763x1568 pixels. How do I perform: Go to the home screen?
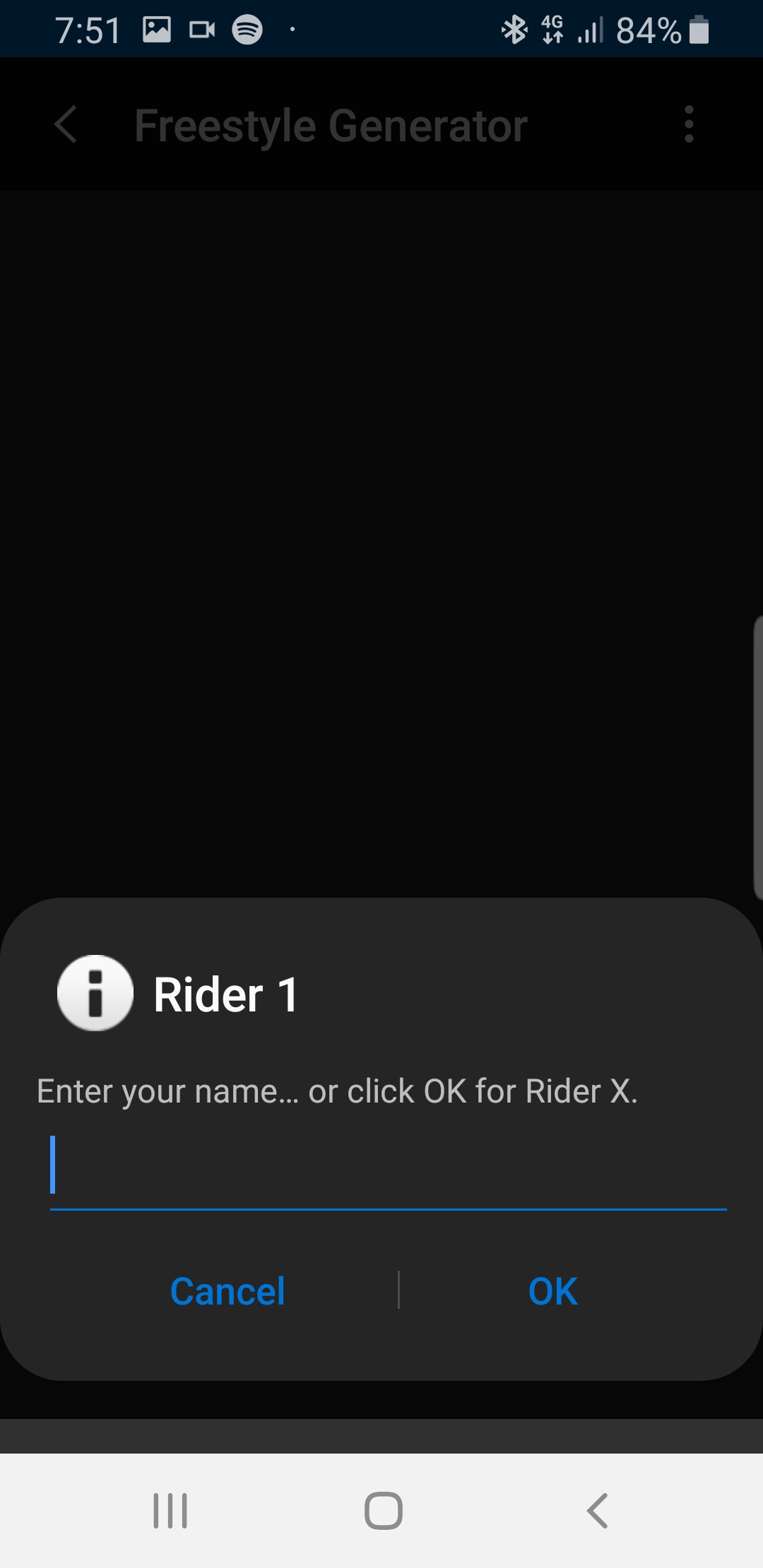(x=383, y=1511)
